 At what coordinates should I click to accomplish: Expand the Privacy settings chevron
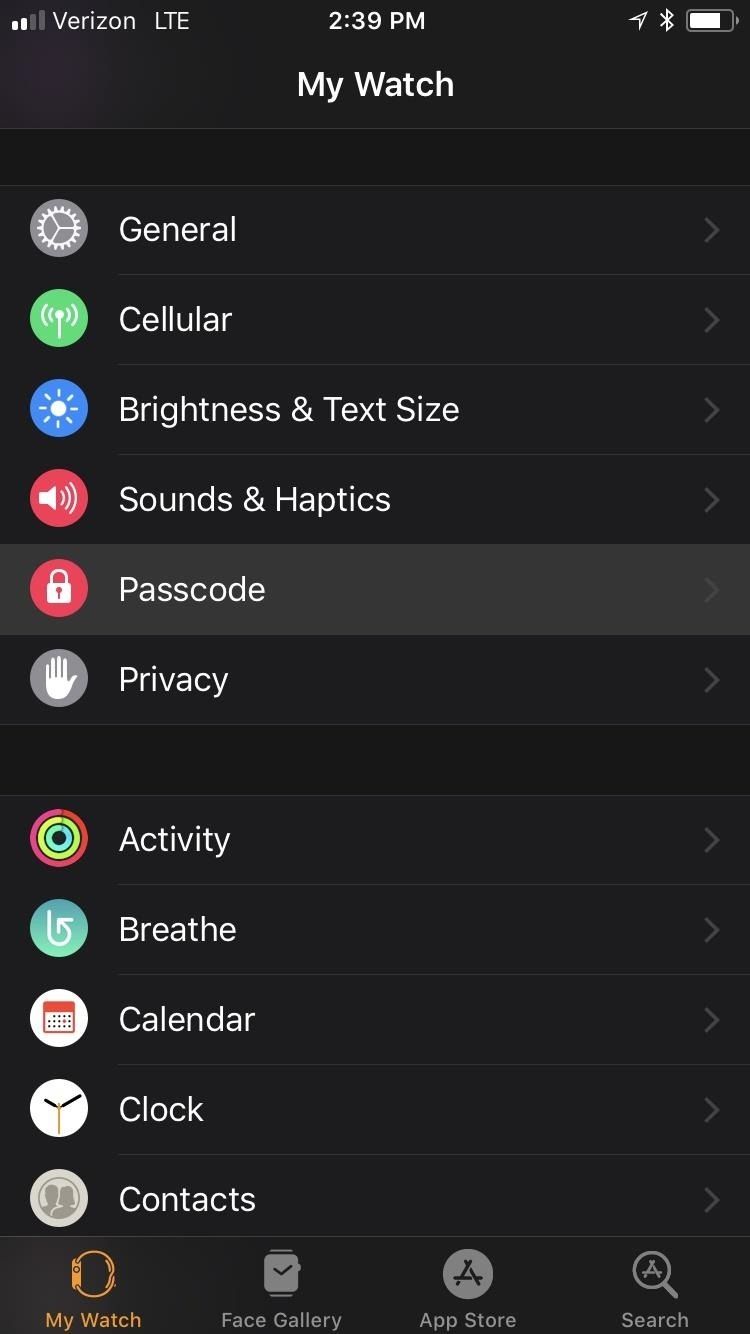(711, 680)
